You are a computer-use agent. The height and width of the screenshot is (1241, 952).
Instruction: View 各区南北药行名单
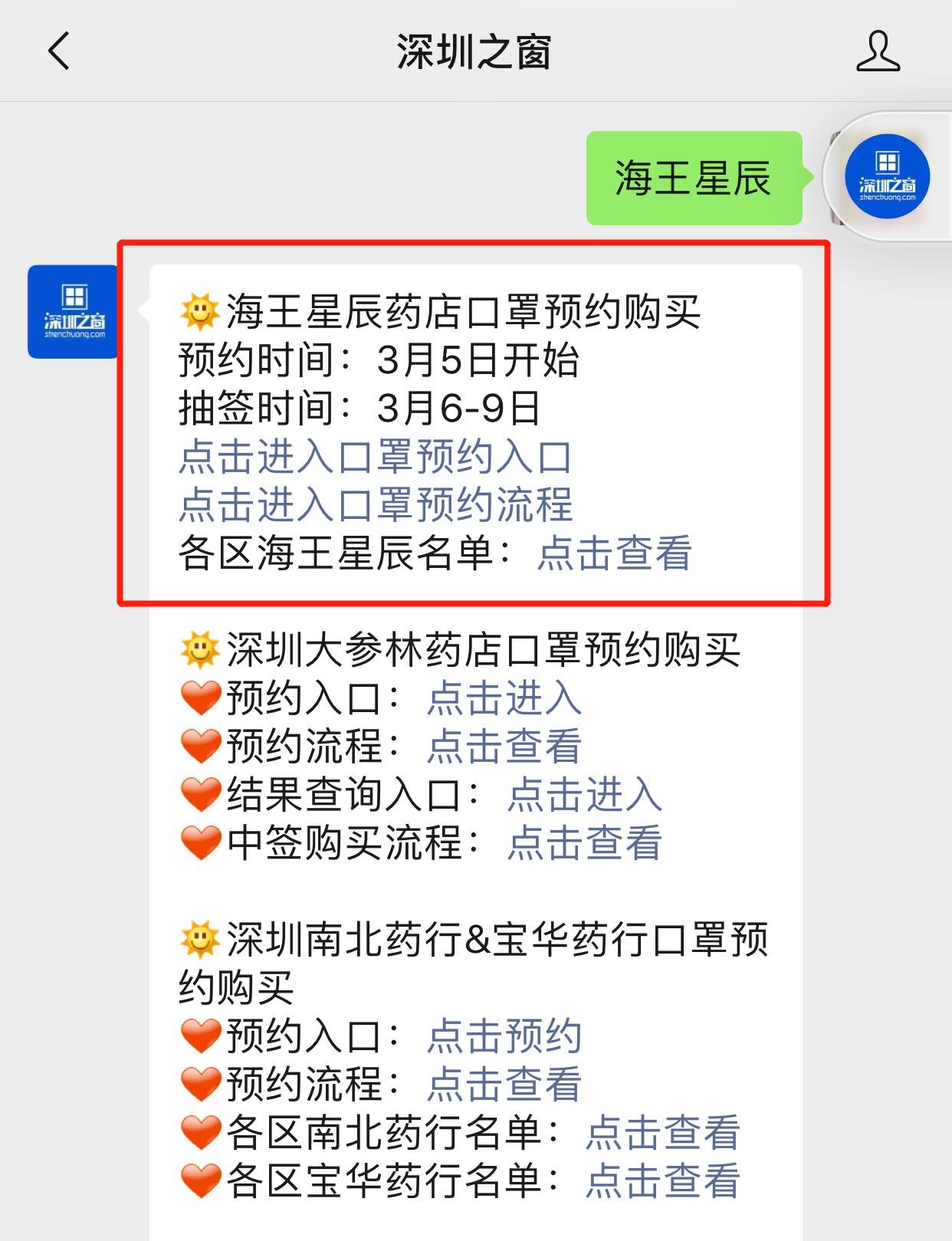click(x=662, y=1133)
